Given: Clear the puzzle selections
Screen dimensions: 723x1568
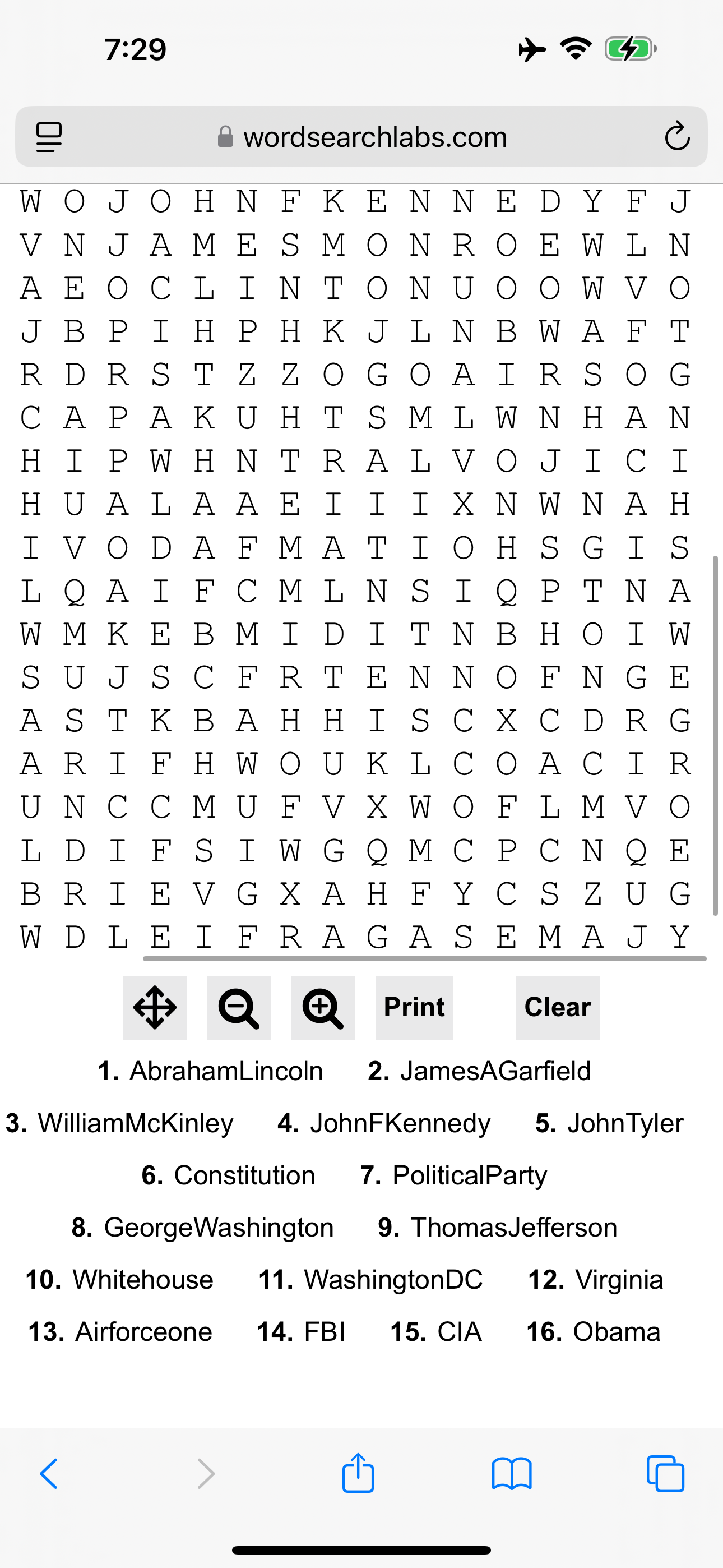Looking at the screenshot, I should [x=557, y=1007].
